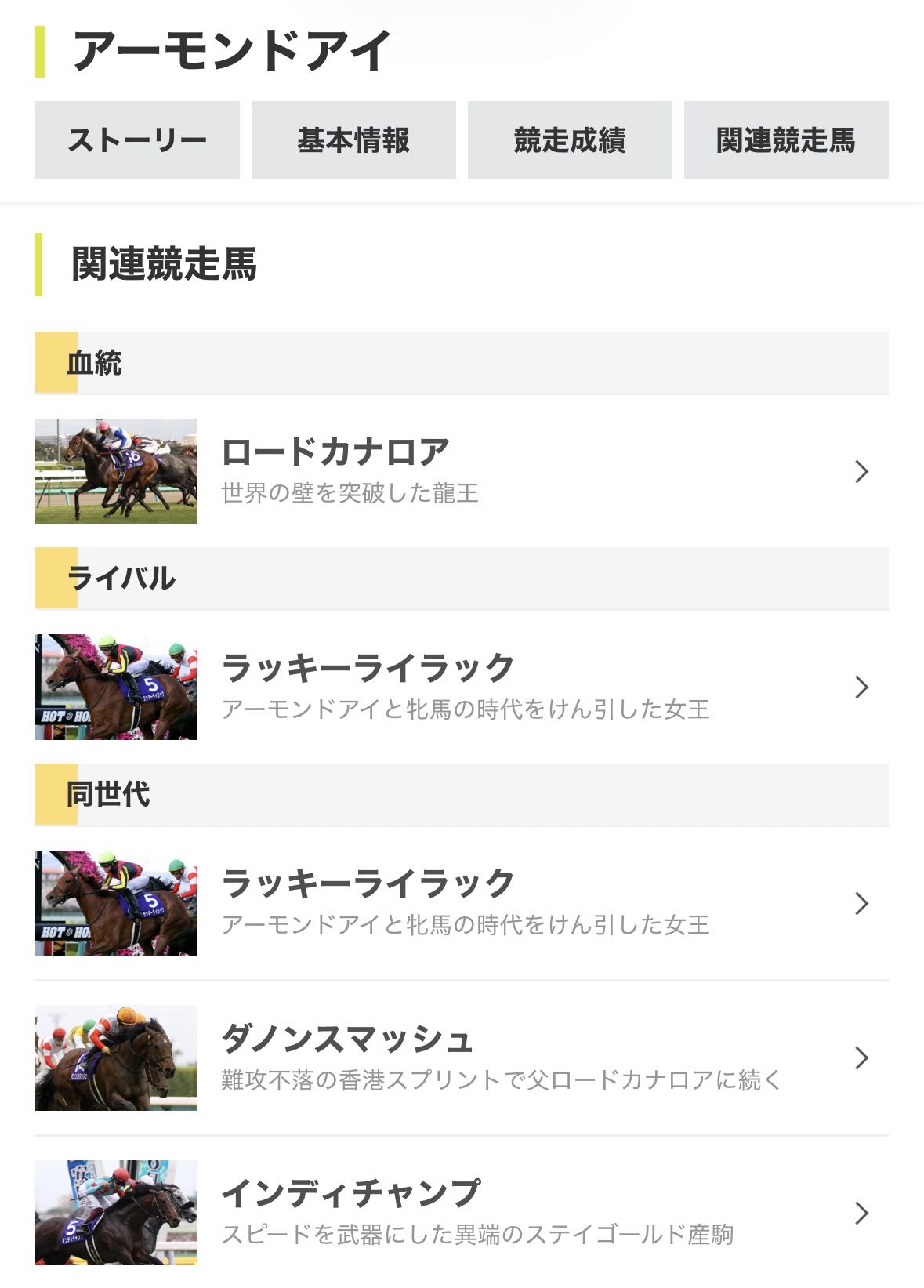924x1288 pixels.
Task: View ダノンスマッシュ details
Action: tap(462, 1058)
